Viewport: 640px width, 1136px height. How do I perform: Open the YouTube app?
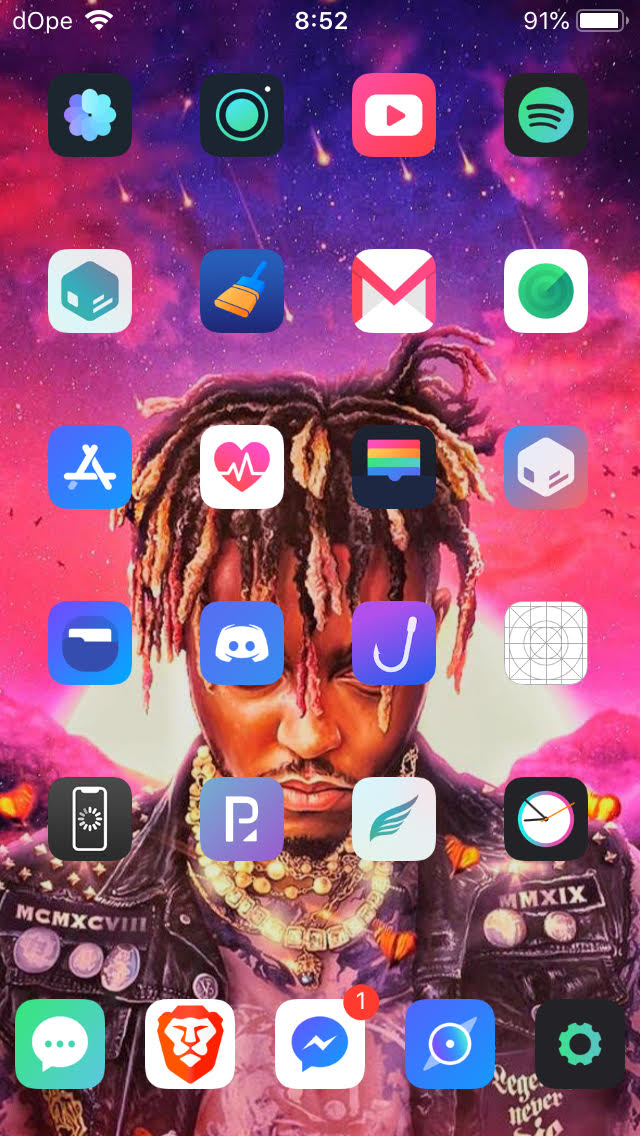(394, 115)
